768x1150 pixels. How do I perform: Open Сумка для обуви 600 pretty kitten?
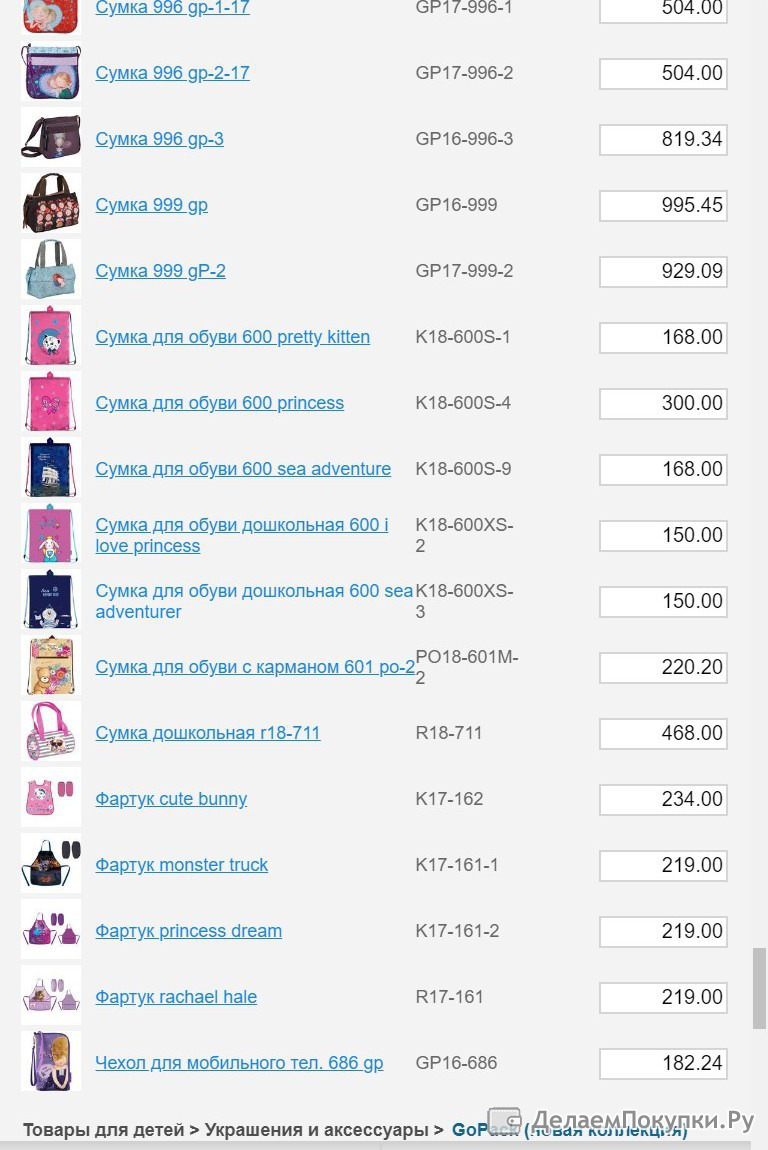232,337
